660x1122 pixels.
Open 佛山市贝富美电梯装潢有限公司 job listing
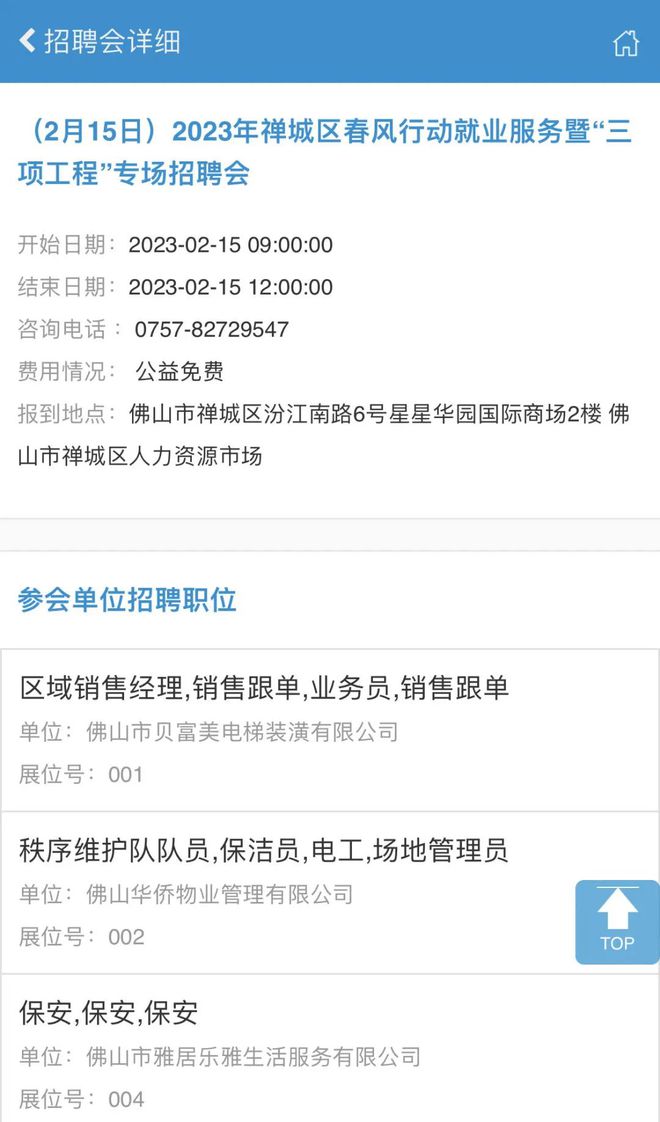click(329, 730)
